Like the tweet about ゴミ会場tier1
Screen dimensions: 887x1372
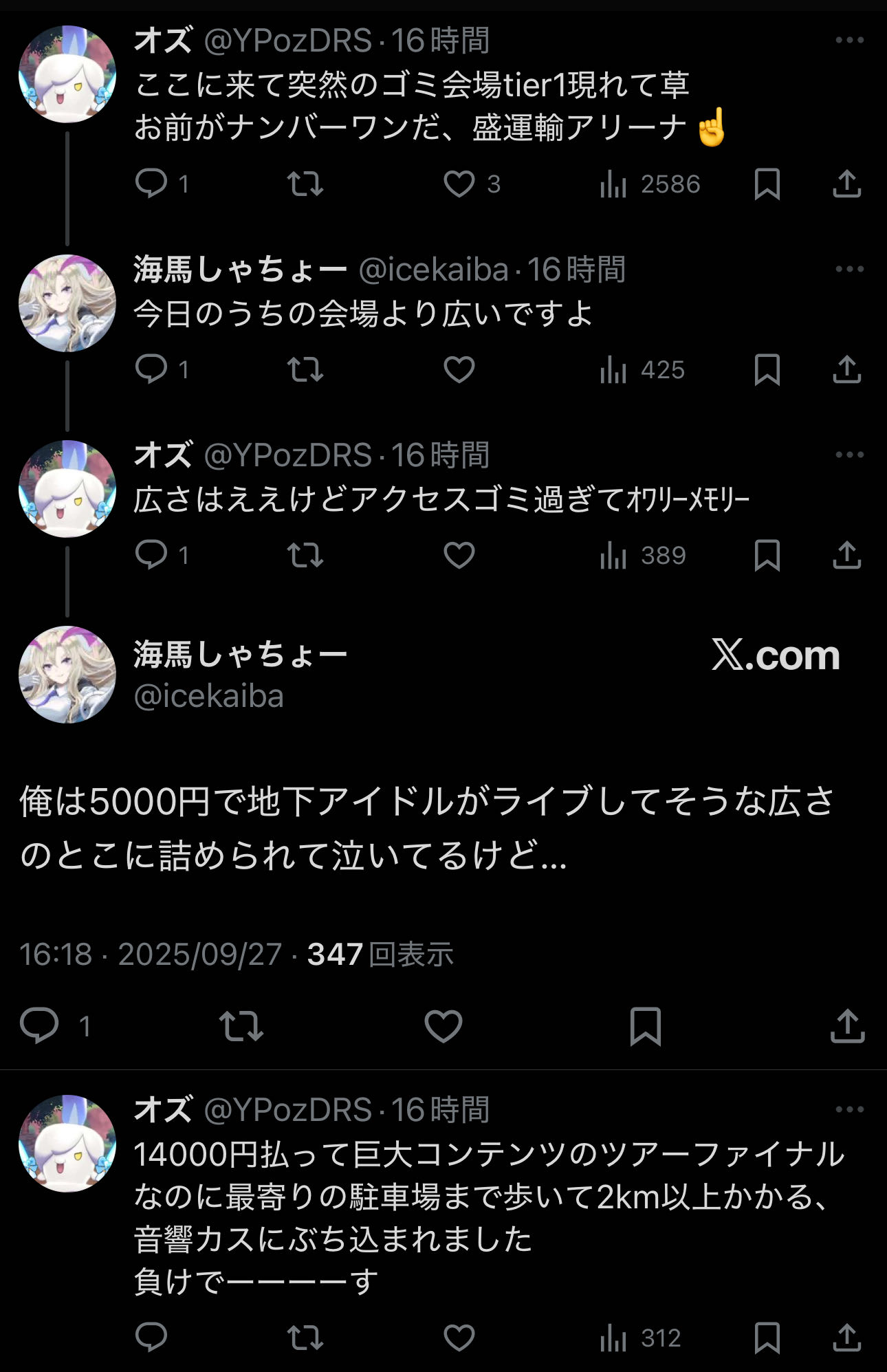click(x=459, y=184)
